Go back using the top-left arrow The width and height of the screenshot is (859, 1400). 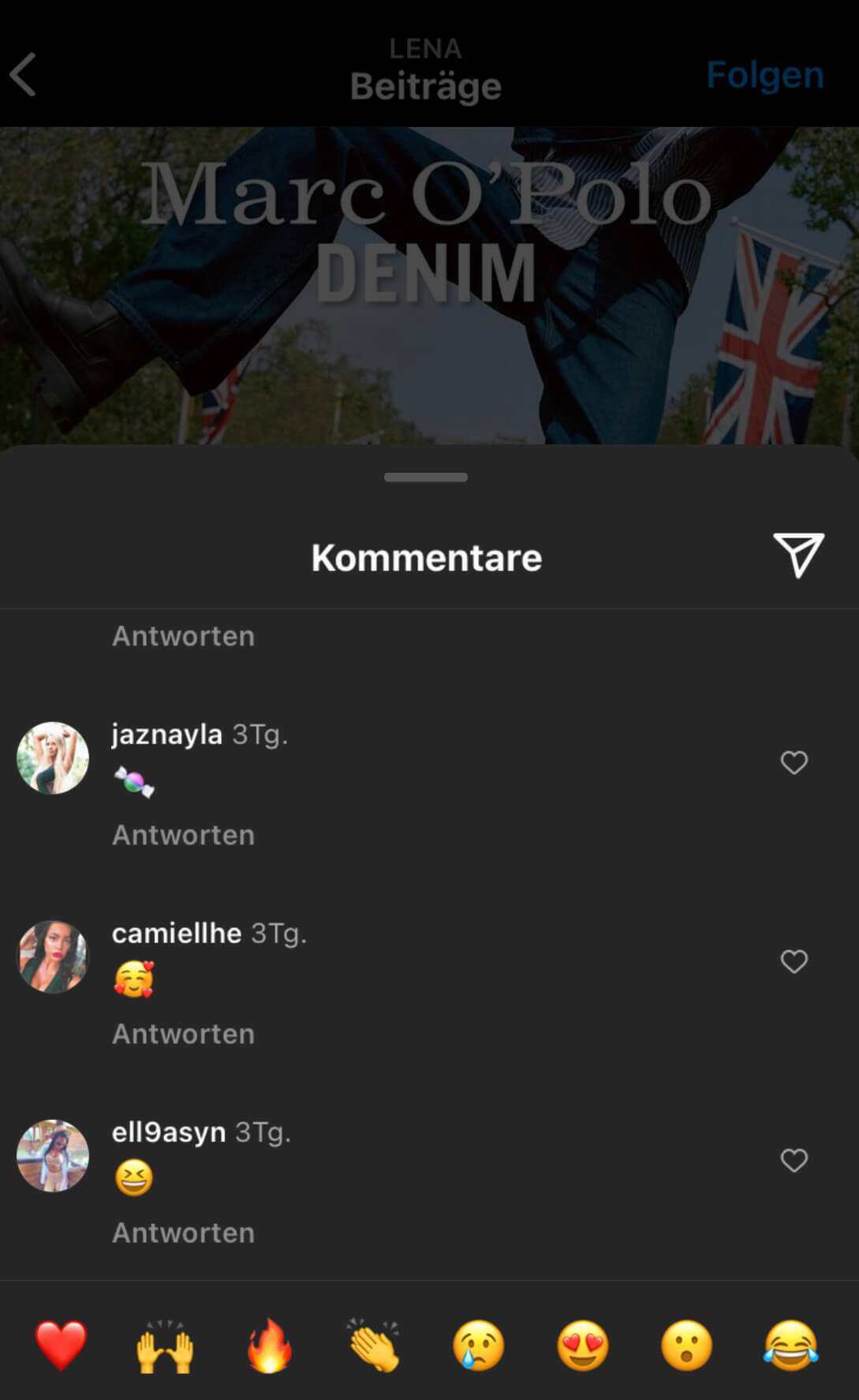(x=23, y=75)
